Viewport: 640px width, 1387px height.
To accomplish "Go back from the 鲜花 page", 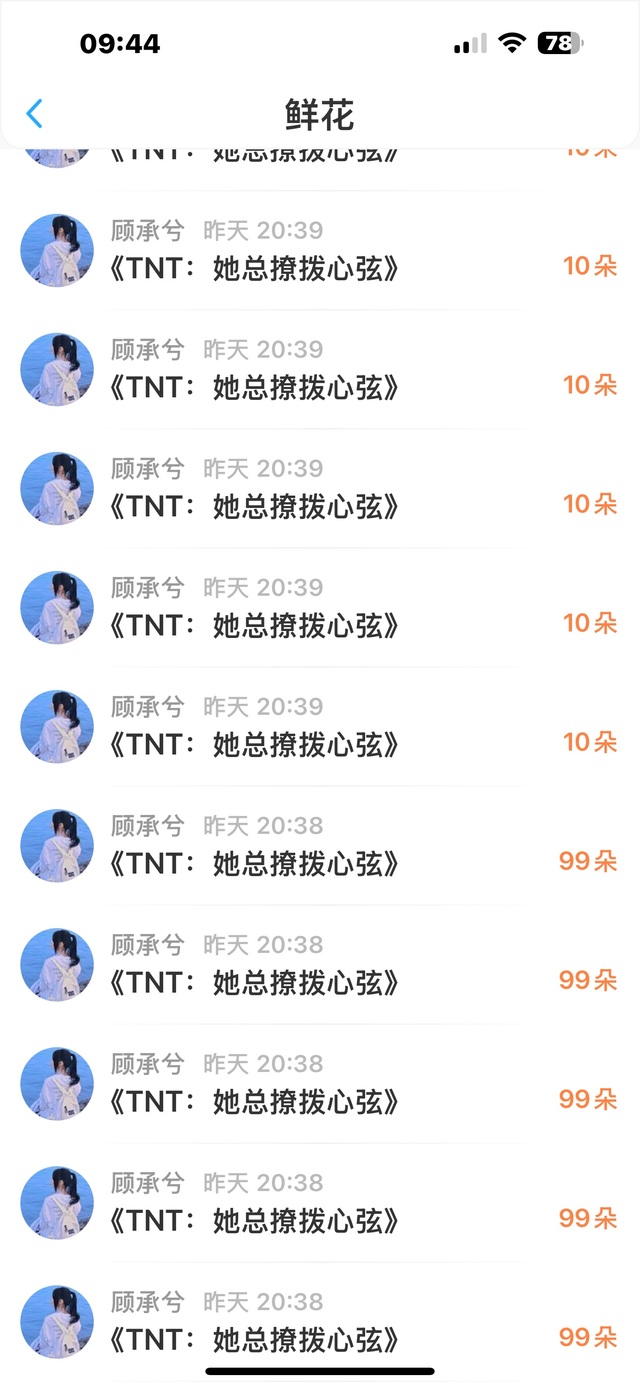I will (x=34, y=114).
